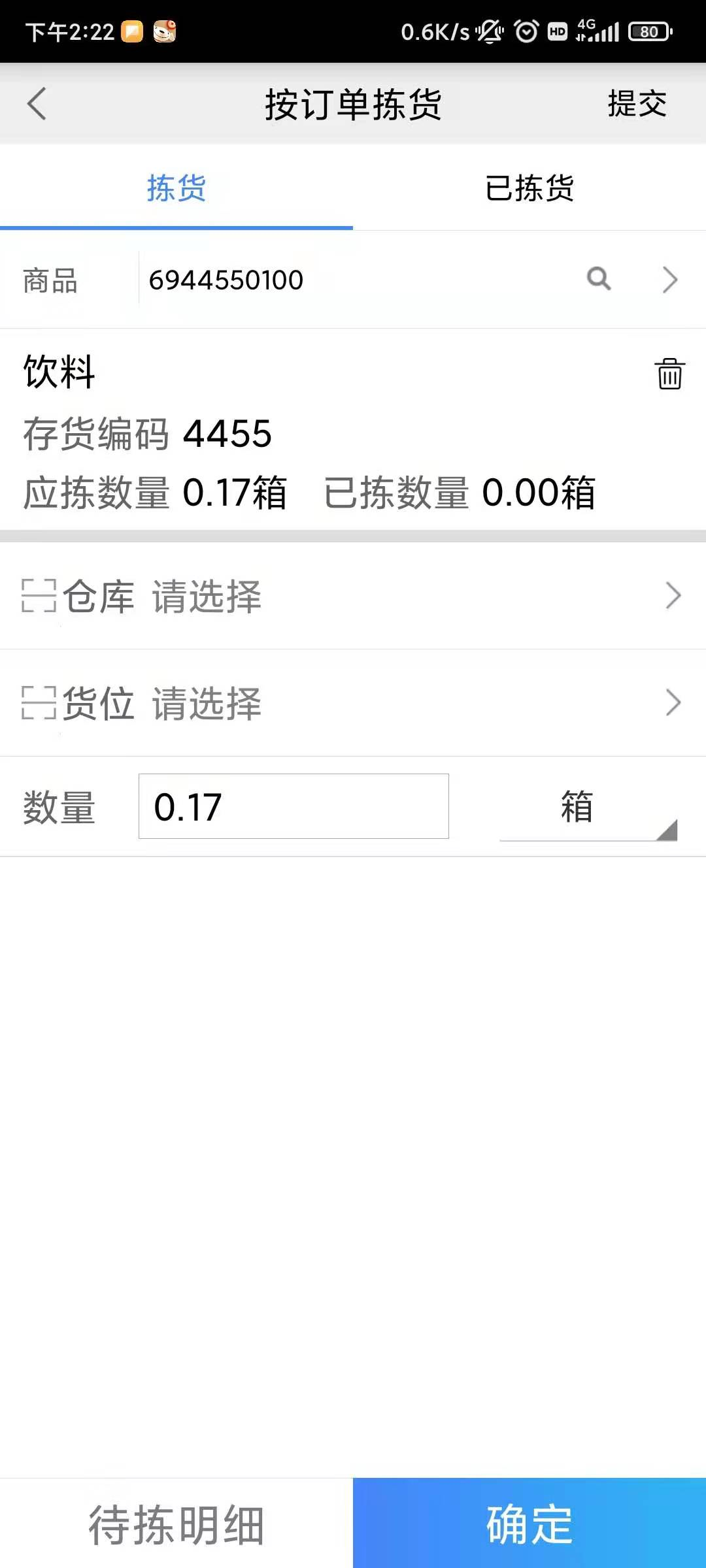706x1568 pixels.
Task: Tap the 商品 barcode input field
Action: 360,280
